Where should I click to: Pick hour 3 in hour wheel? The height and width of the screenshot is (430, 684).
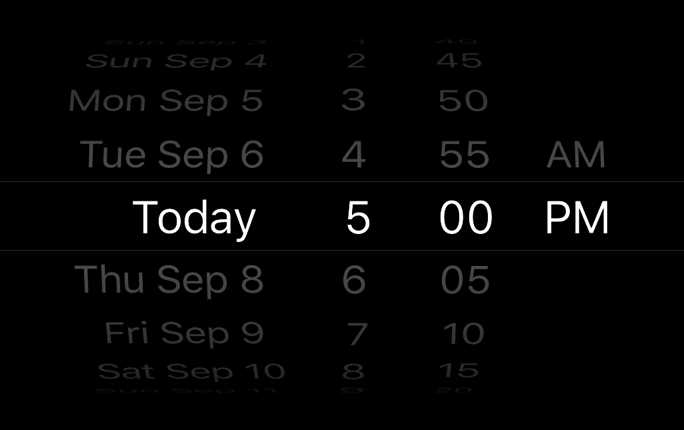click(354, 101)
